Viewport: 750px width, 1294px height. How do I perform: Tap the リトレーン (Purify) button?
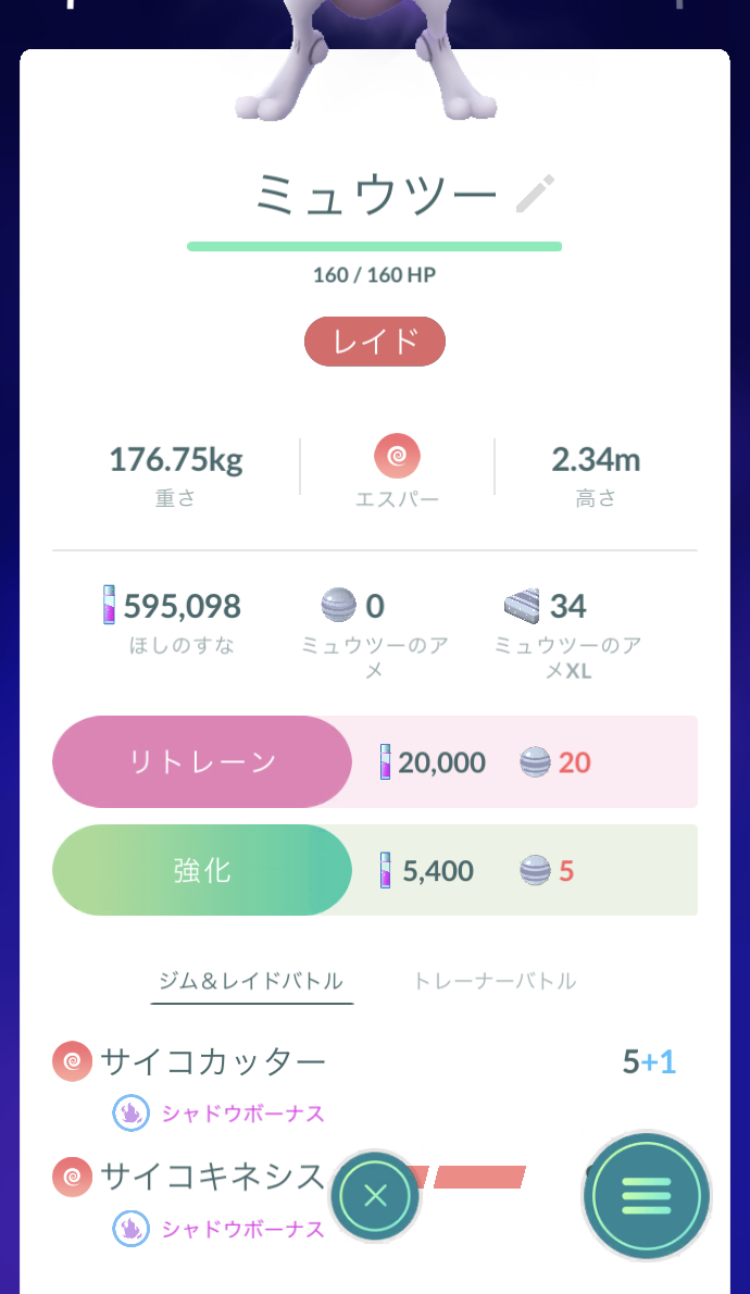point(202,762)
